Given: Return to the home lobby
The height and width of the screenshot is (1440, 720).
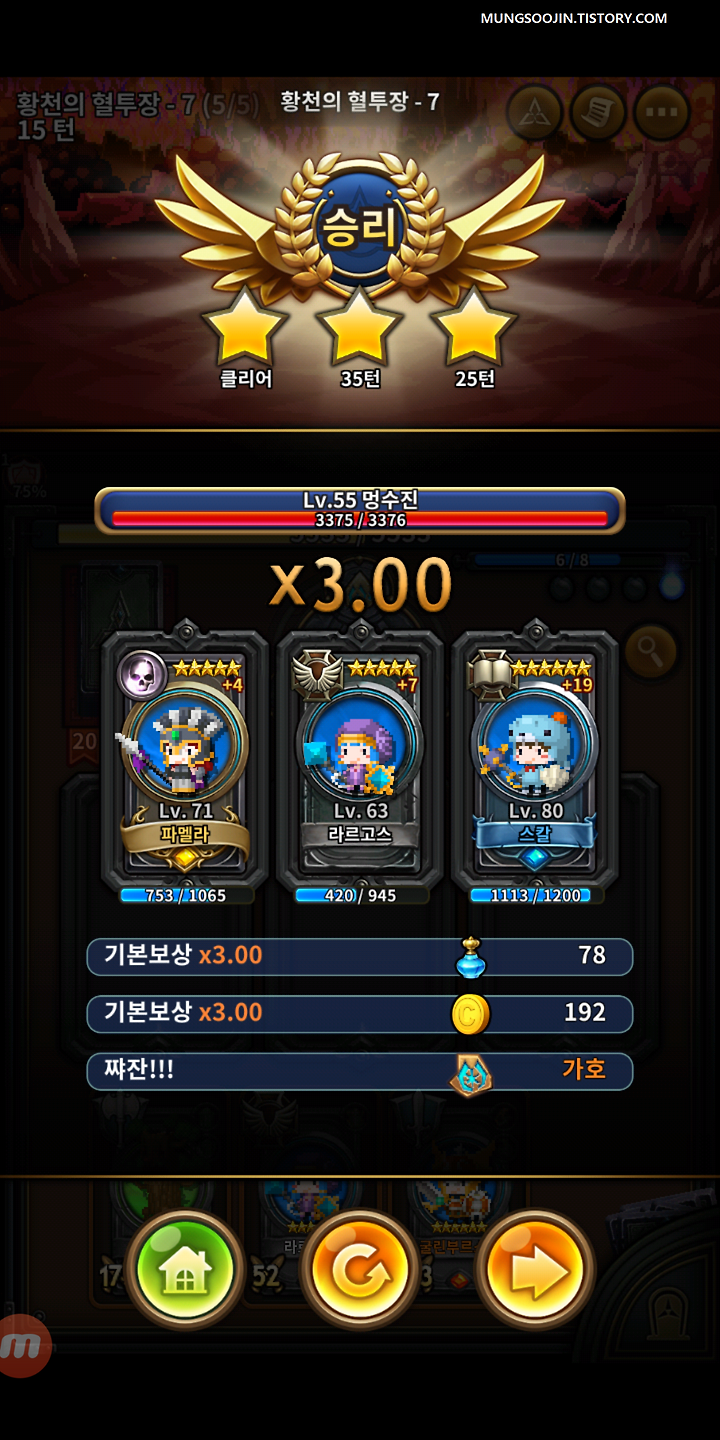Looking at the screenshot, I should coord(185,1270).
